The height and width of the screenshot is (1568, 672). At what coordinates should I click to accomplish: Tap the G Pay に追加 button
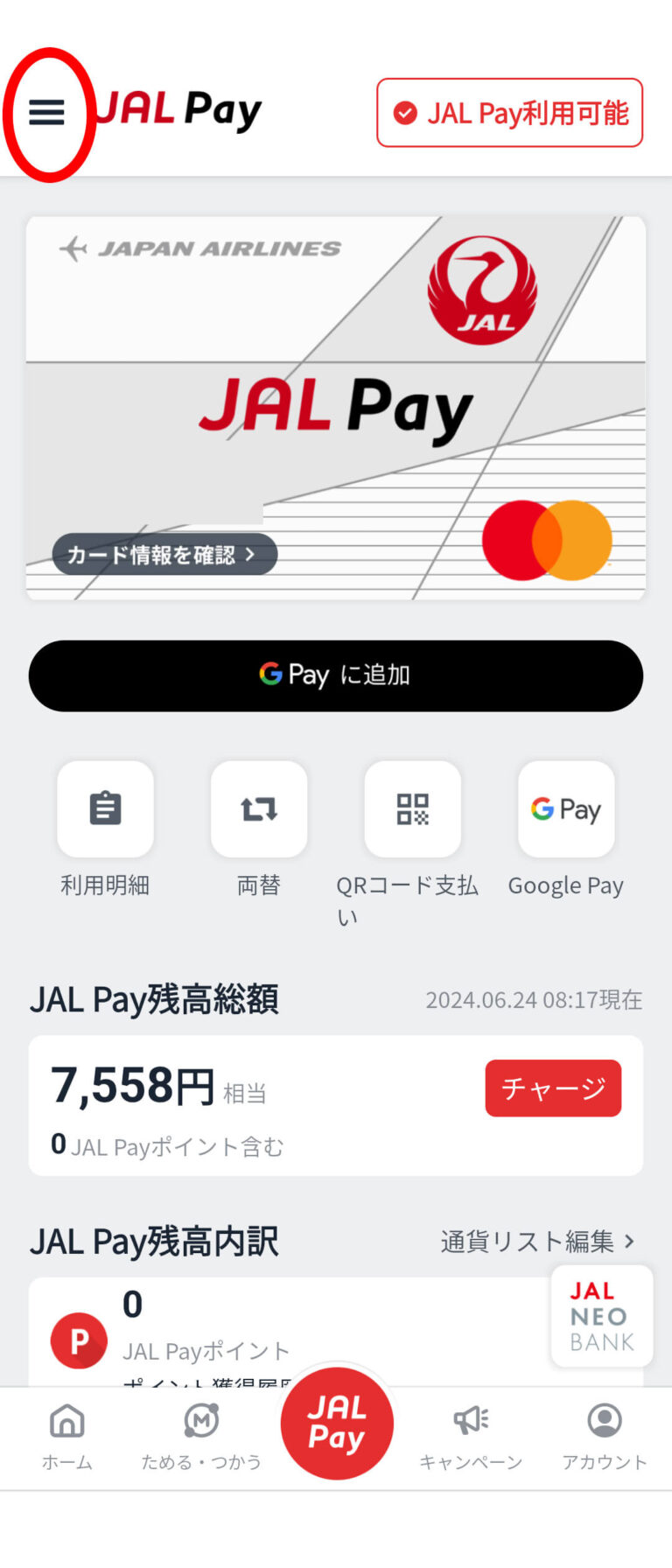tap(336, 675)
